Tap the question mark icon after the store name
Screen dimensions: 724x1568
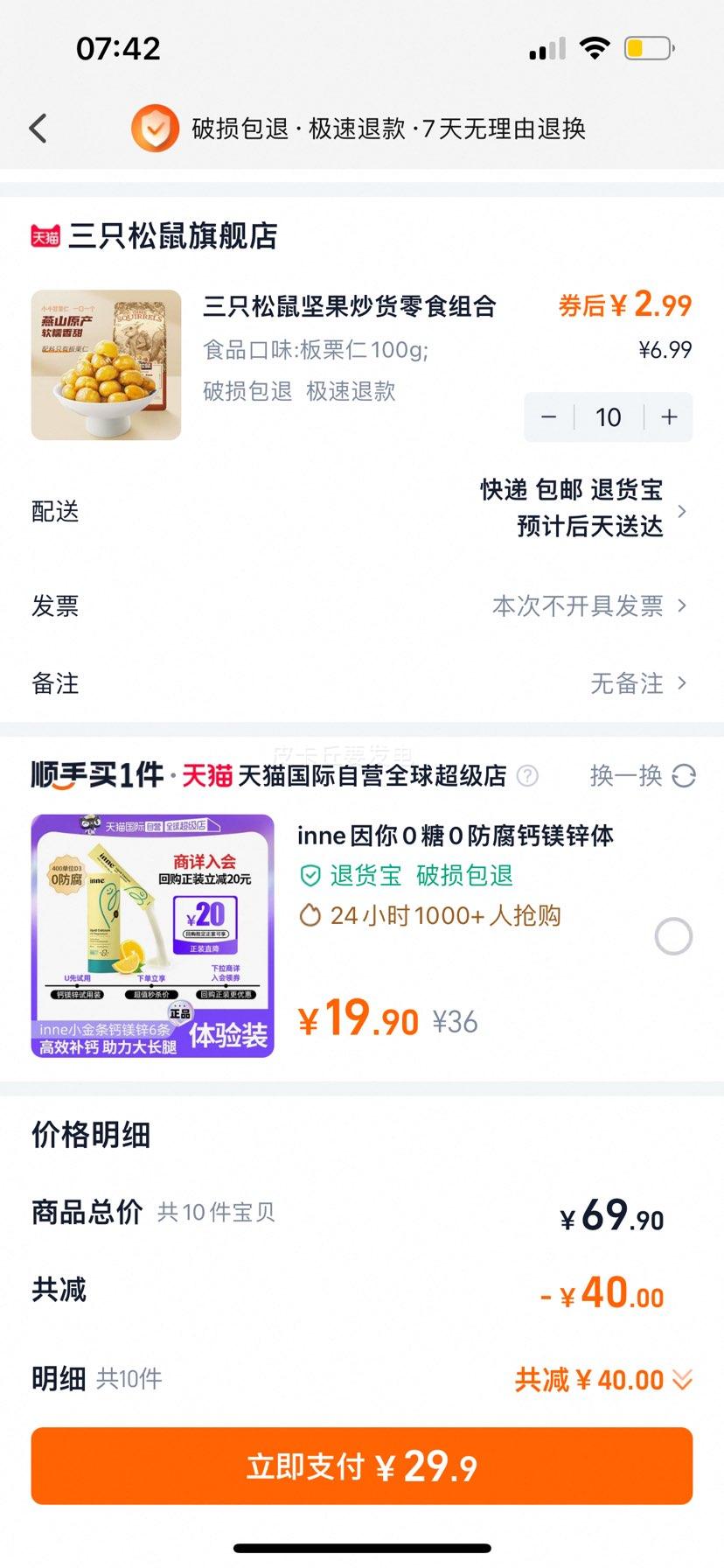pyautogui.click(x=526, y=777)
